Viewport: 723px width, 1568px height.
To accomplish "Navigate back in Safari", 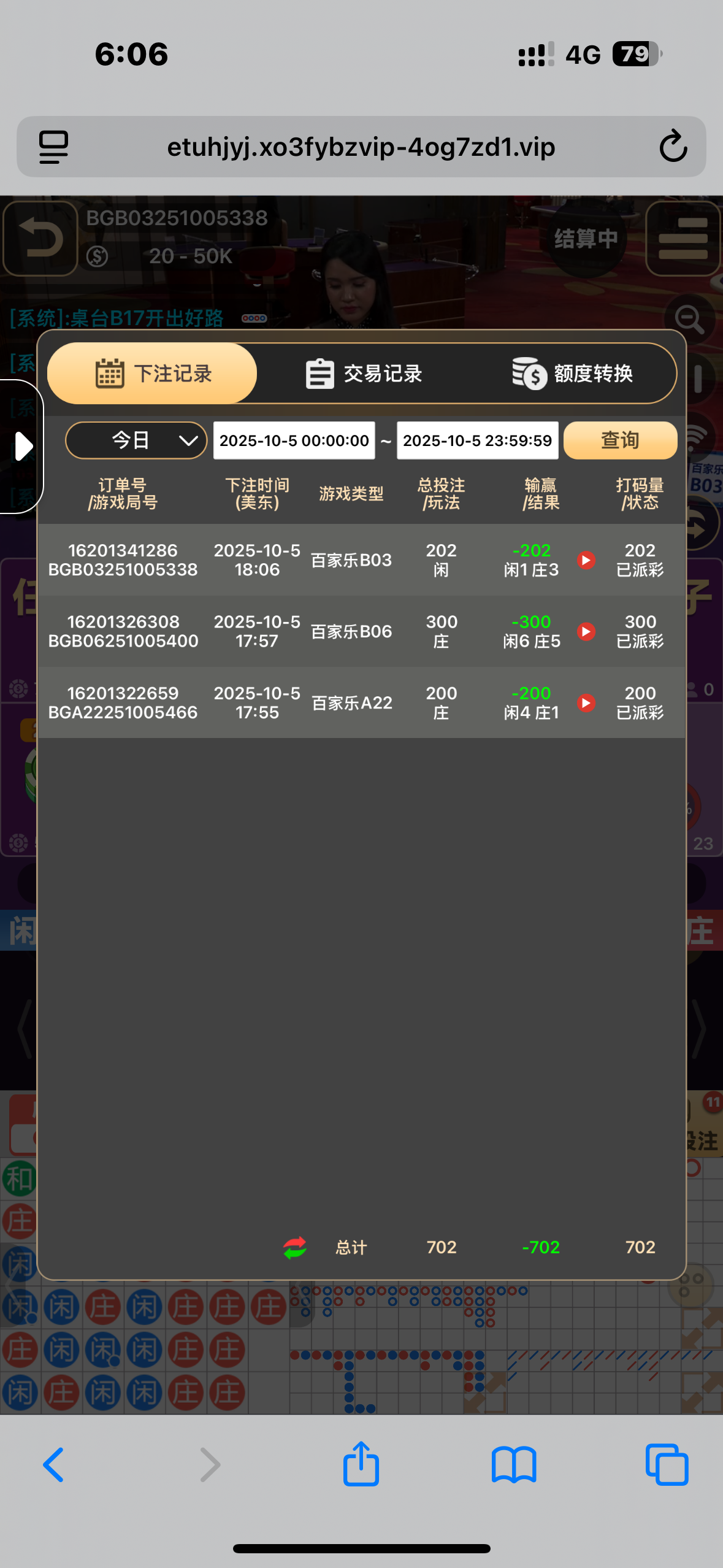I will tap(54, 1464).
